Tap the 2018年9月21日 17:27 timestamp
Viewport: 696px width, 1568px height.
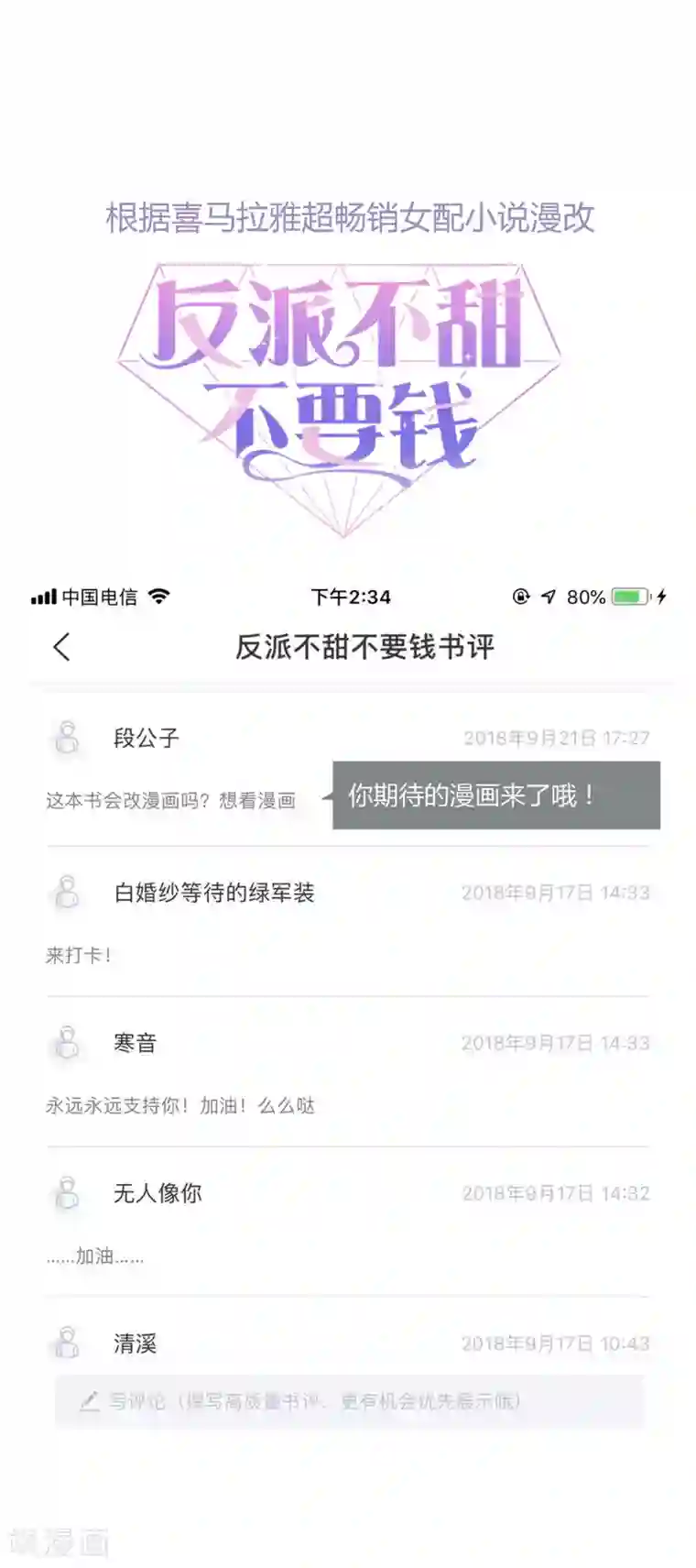point(557,737)
